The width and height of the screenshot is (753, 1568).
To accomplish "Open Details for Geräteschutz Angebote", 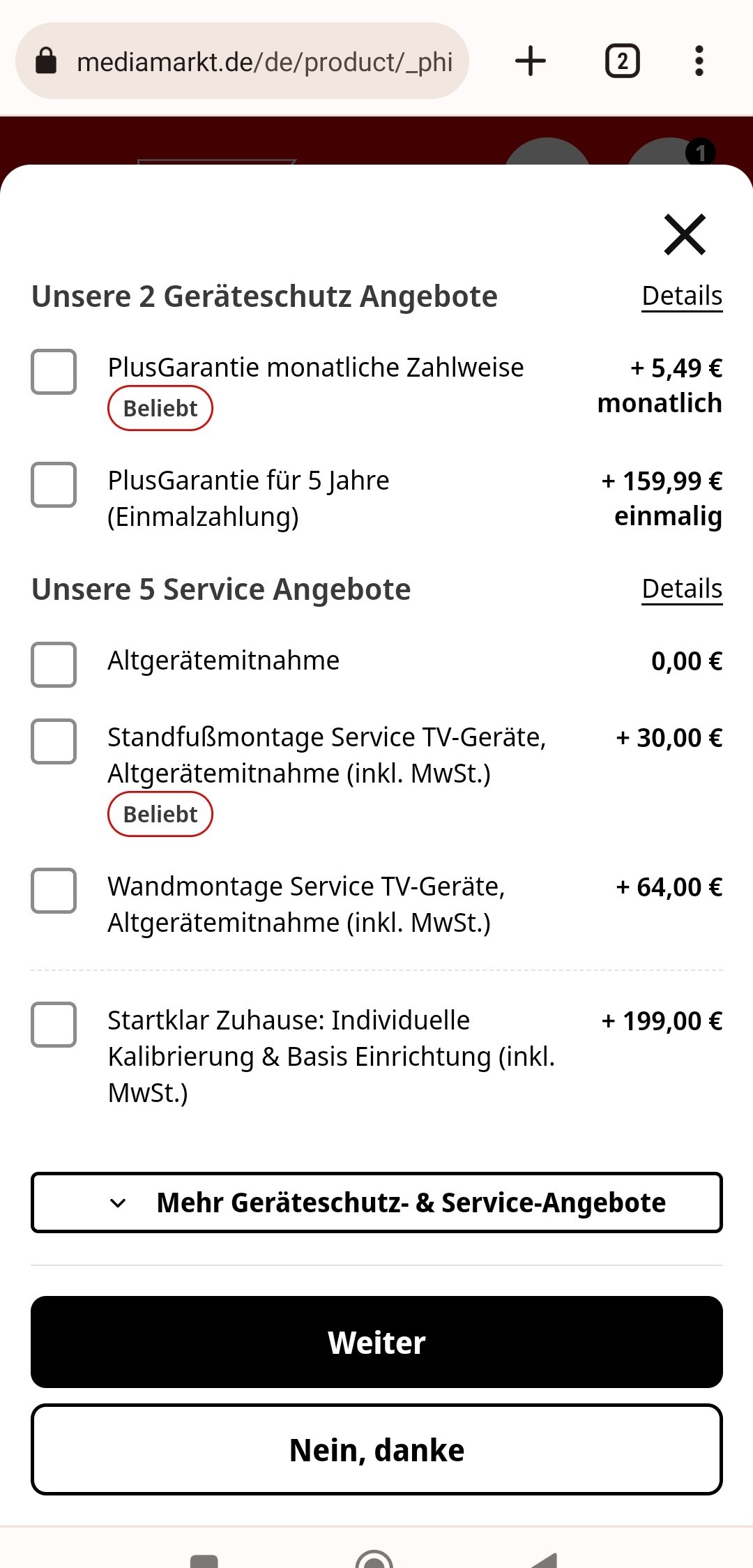I will tap(682, 296).
